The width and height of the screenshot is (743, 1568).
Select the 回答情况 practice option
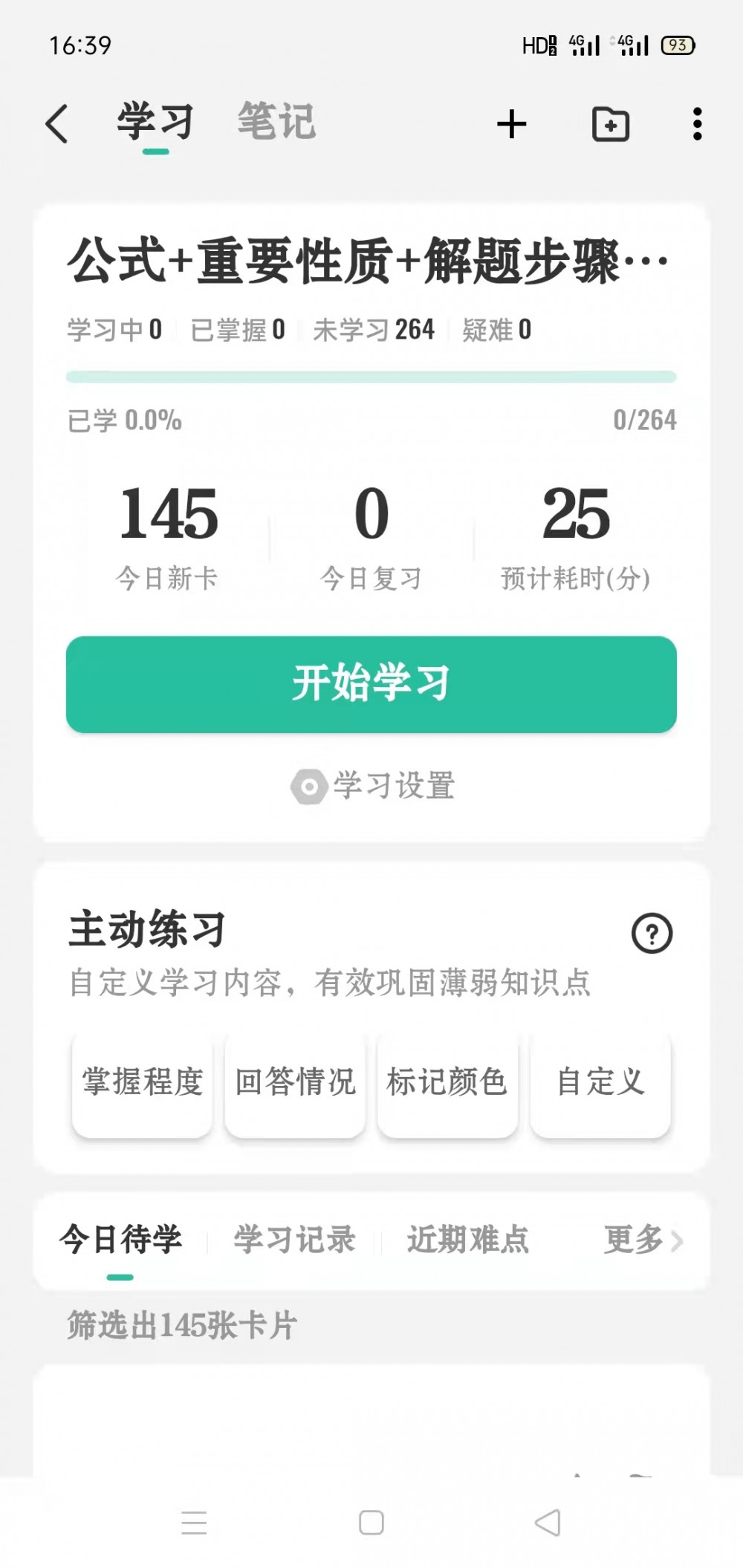click(x=295, y=1082)
